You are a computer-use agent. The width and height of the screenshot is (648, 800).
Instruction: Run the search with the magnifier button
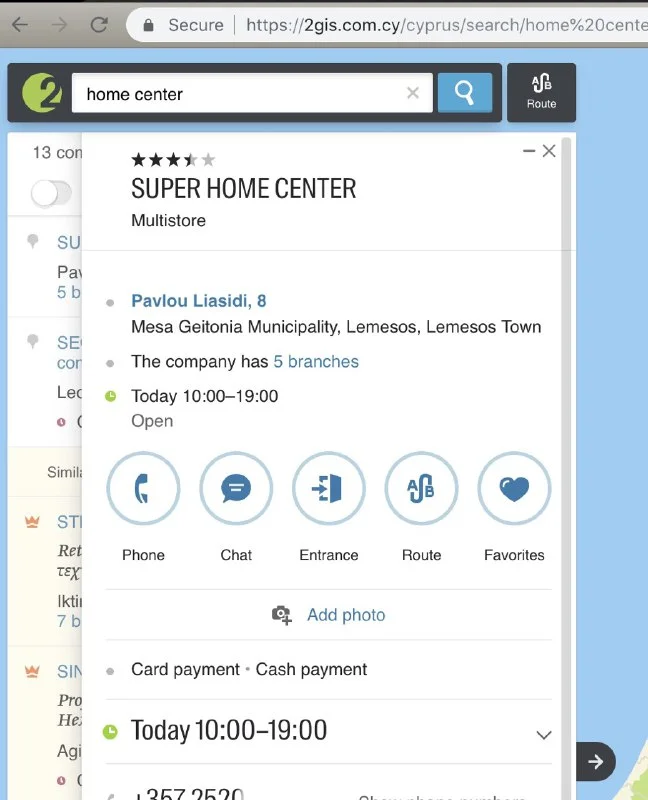[x=464, y=93]
